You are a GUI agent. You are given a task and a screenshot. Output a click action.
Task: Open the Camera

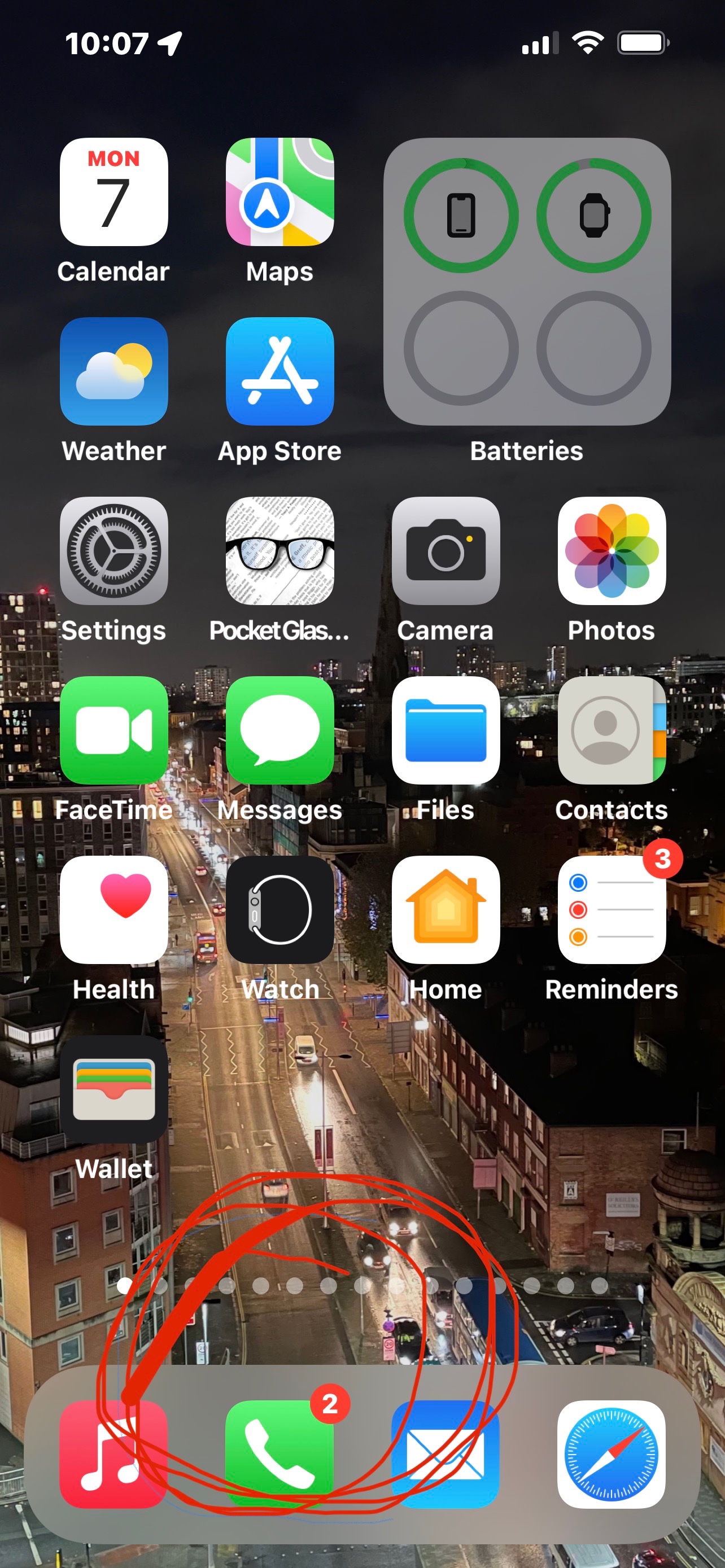[446, 551]
